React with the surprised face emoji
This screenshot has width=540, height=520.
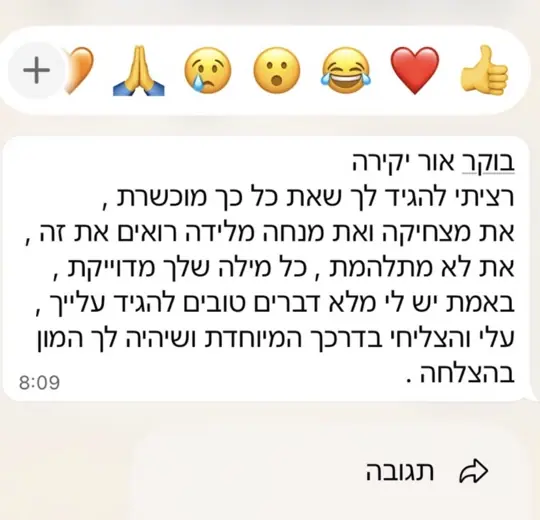(277, 70)
